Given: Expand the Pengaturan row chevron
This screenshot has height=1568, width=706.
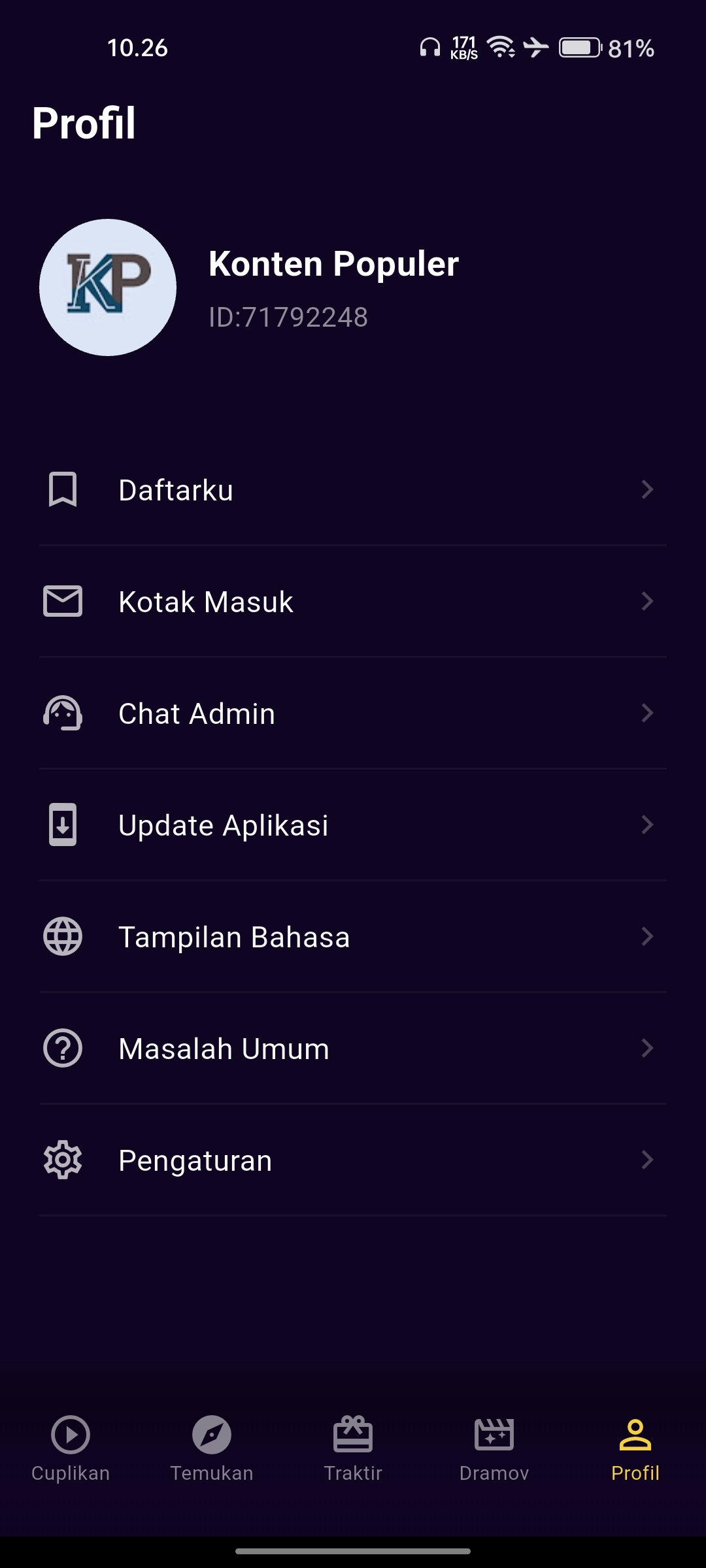Looking at the screenshot, I should tap(646, 1160).
